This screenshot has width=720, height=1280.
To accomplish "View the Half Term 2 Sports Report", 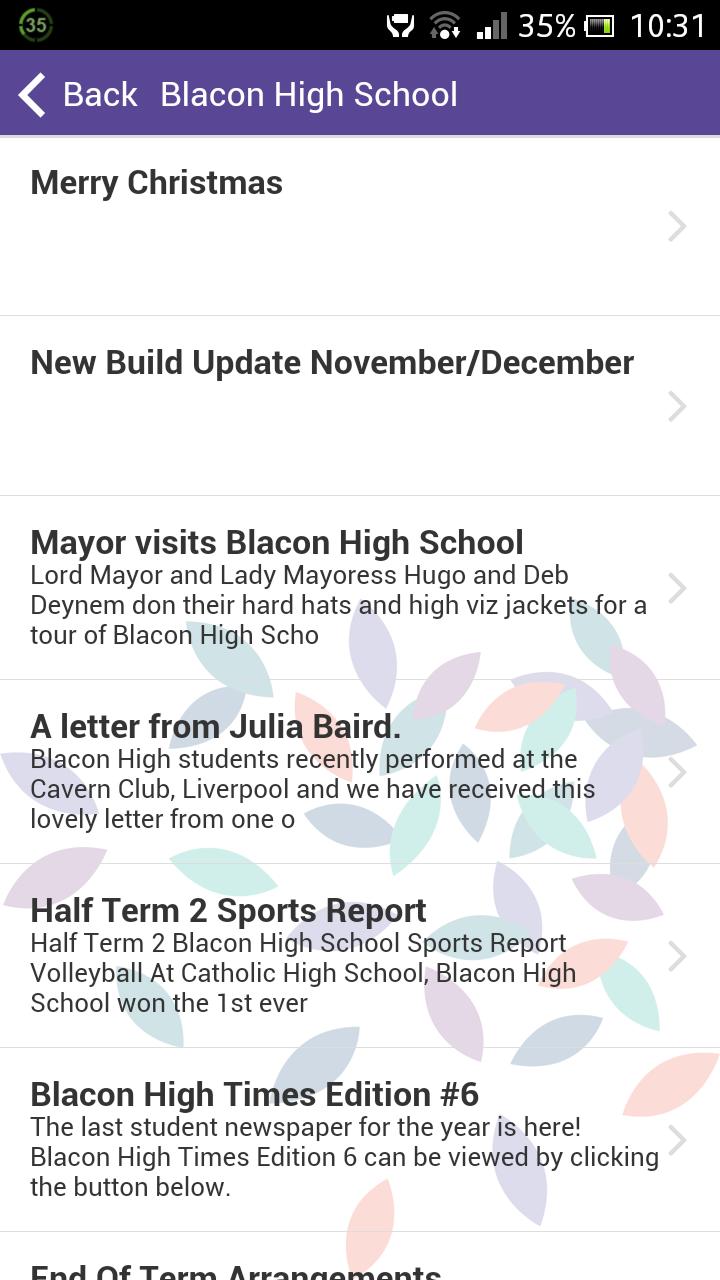I will pyautogui.click(x=360, y=956).
